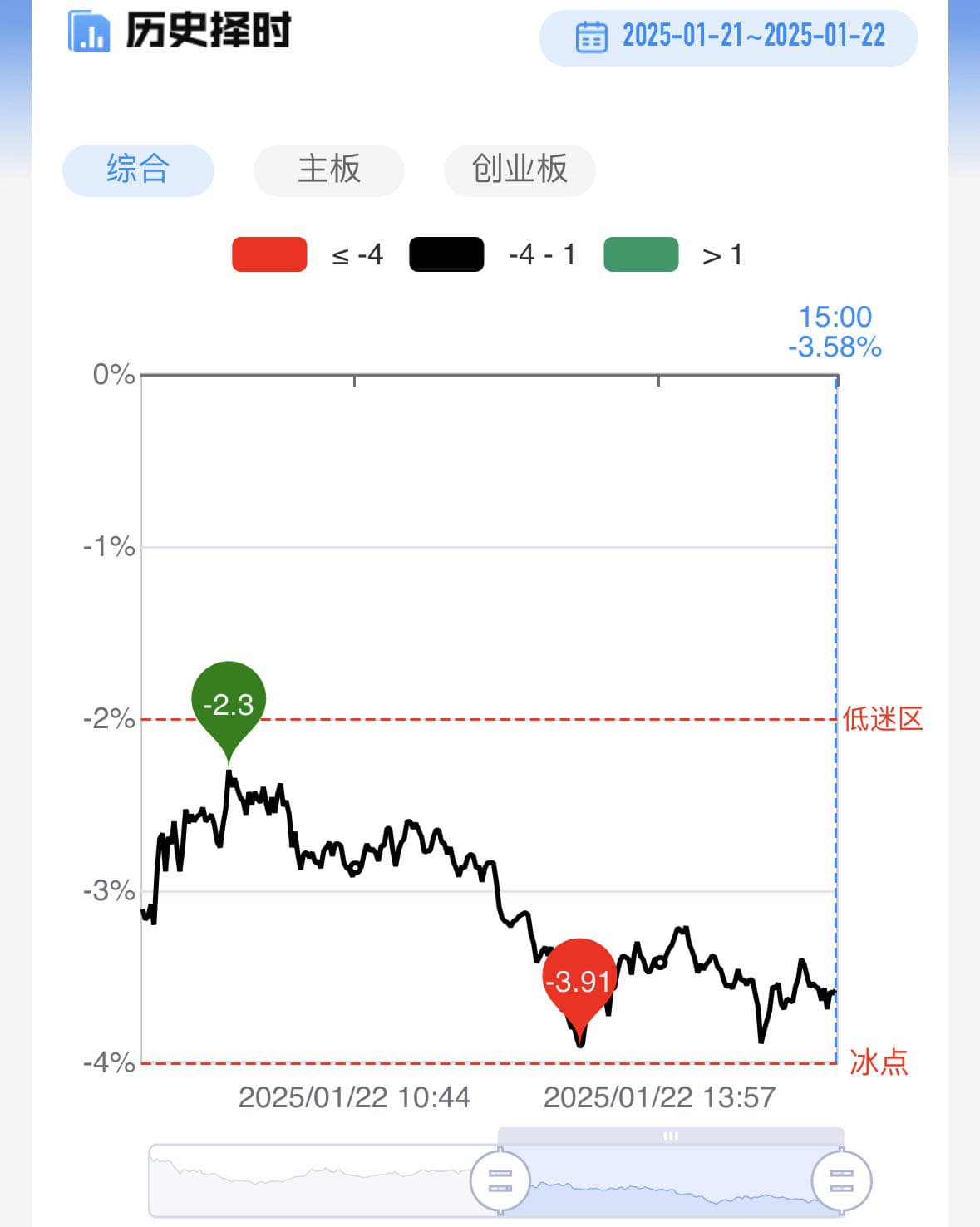This screenshot has width=980, height=1227.
Task: Toggle the black -4 - 1 legend series
Action: (446, 254)
